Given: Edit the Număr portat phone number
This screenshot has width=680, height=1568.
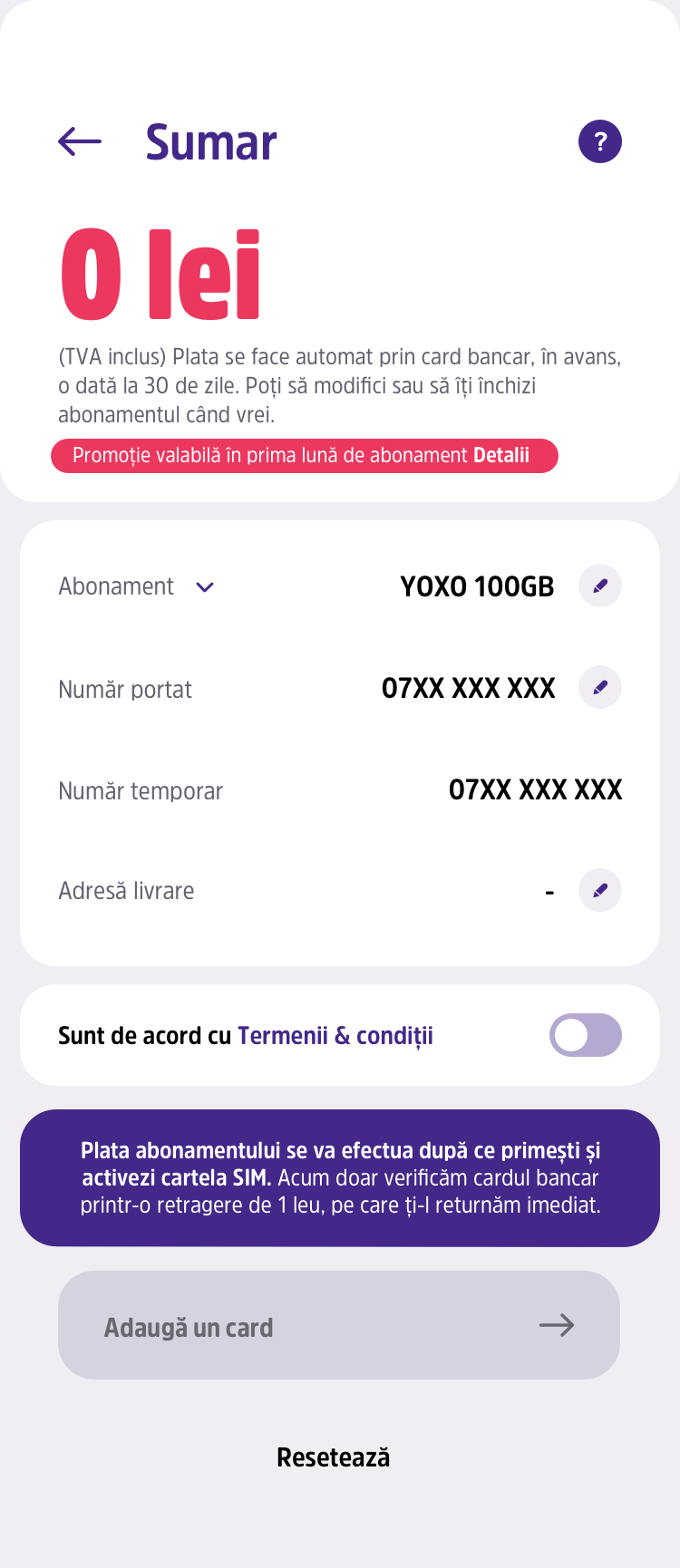Looking at the screenshot, I should click(x=599, y=687).
